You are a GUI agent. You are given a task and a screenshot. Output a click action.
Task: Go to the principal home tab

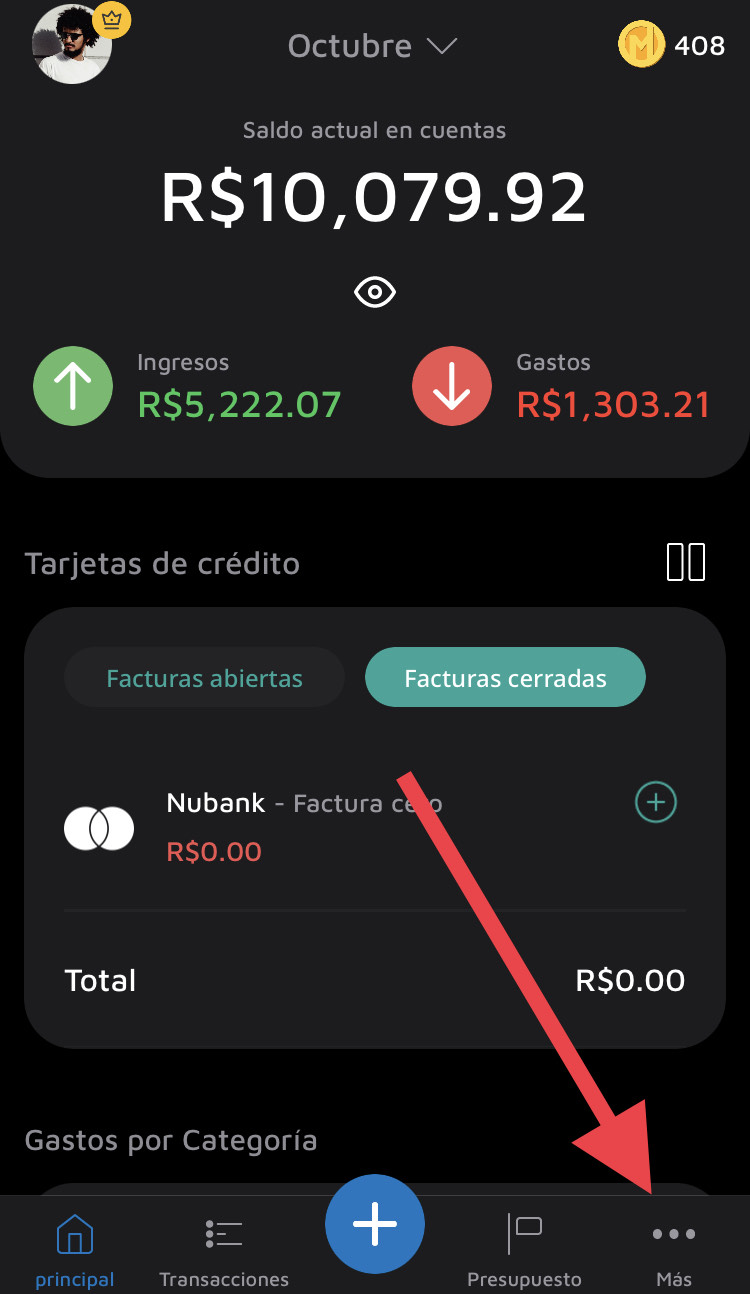click(x=75, y=1248)
